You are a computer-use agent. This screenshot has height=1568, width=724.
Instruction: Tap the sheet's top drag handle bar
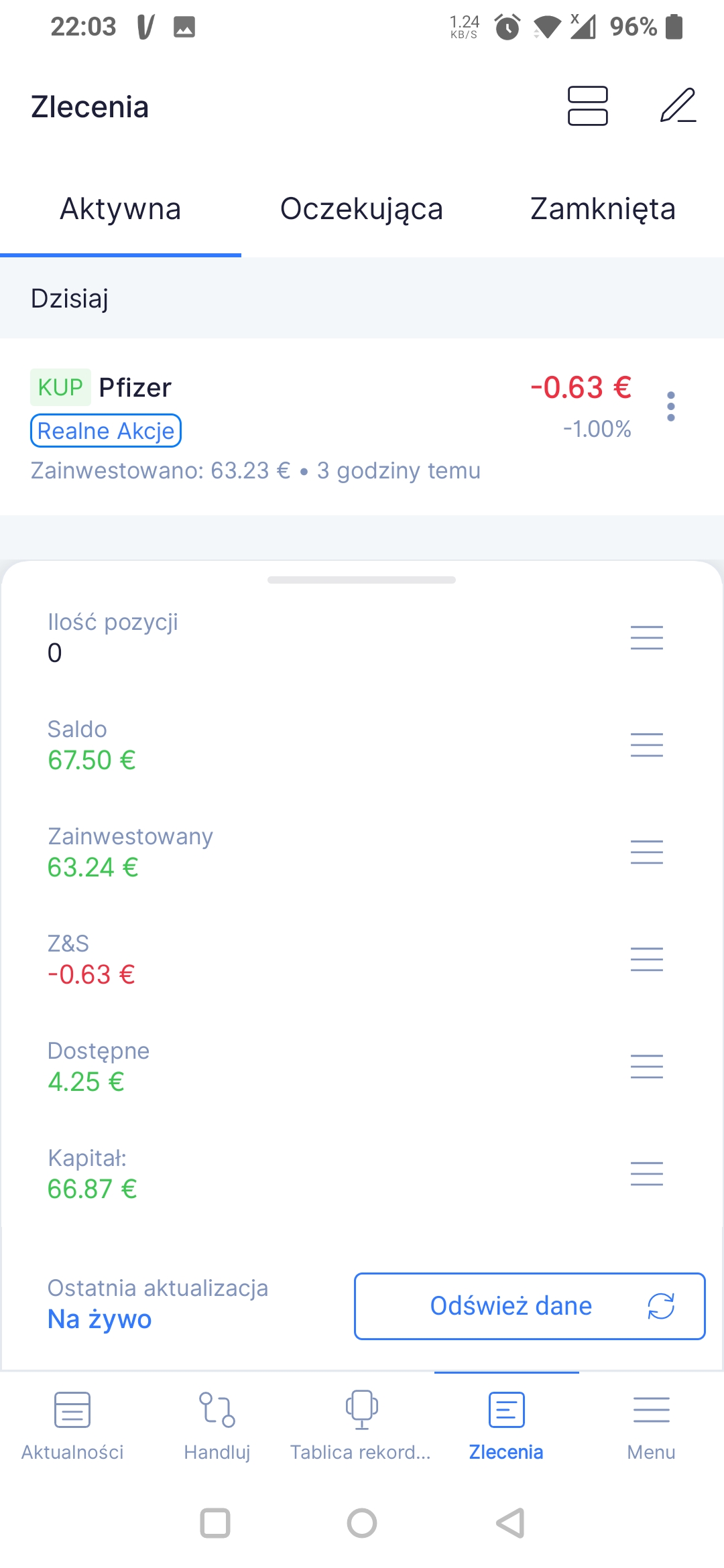362,580
